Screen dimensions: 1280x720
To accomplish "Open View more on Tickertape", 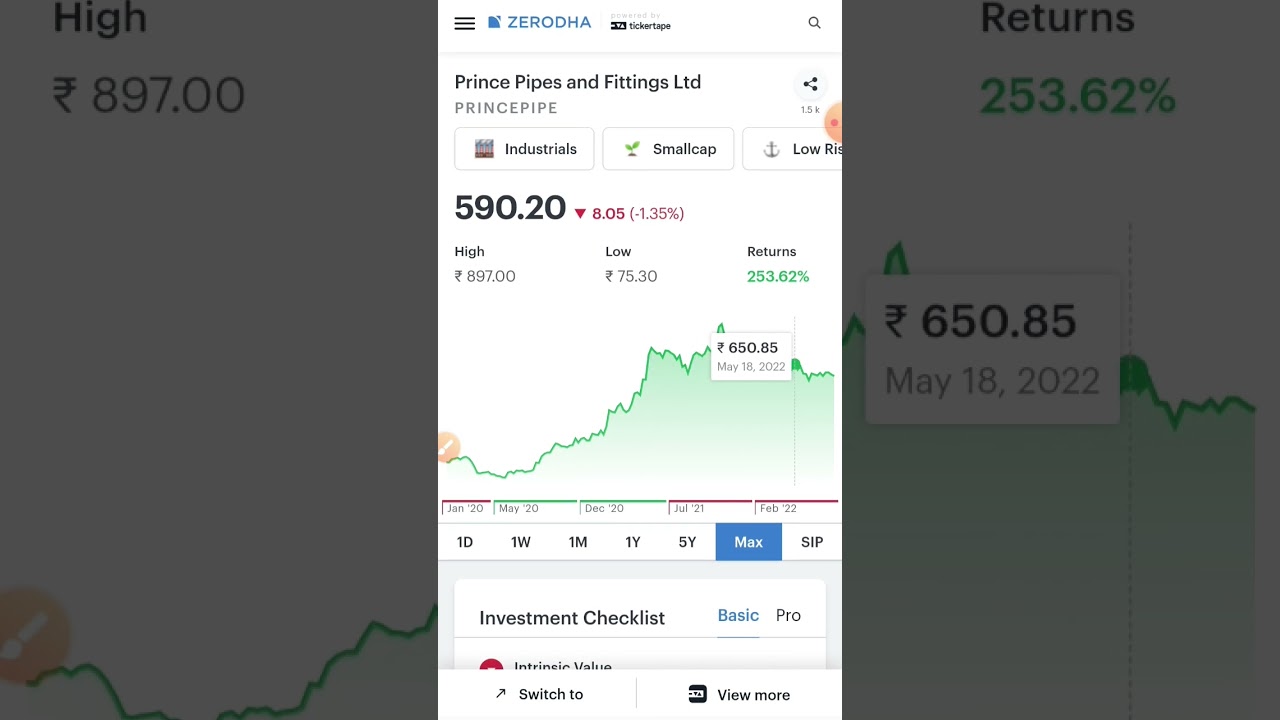I will coord(739,694).
